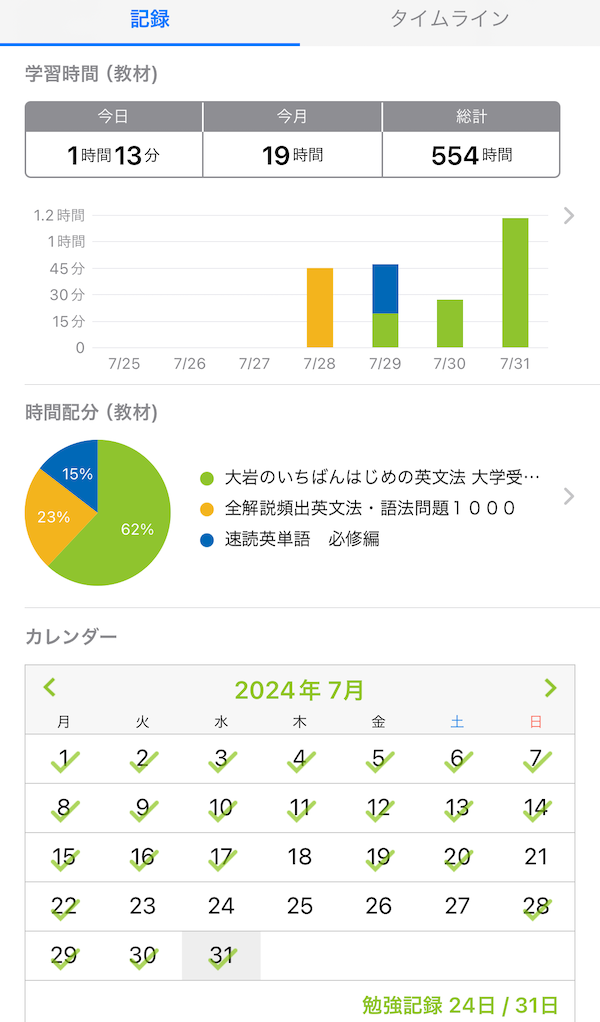
Task: Switch to the タイムライン tab
Action: (x=450, y=20)
